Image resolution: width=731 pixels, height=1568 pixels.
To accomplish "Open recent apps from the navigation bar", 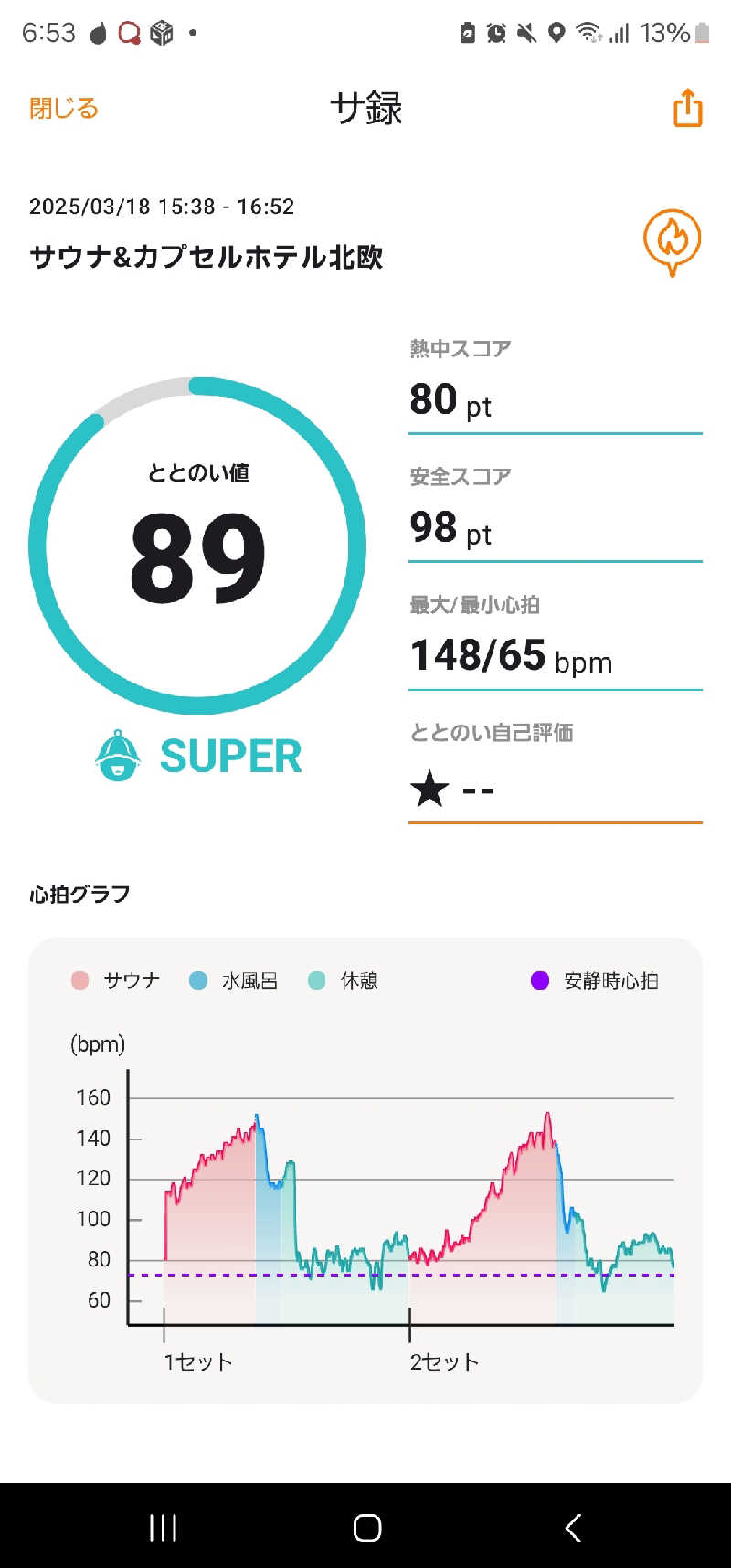I will click(163, 1527).
